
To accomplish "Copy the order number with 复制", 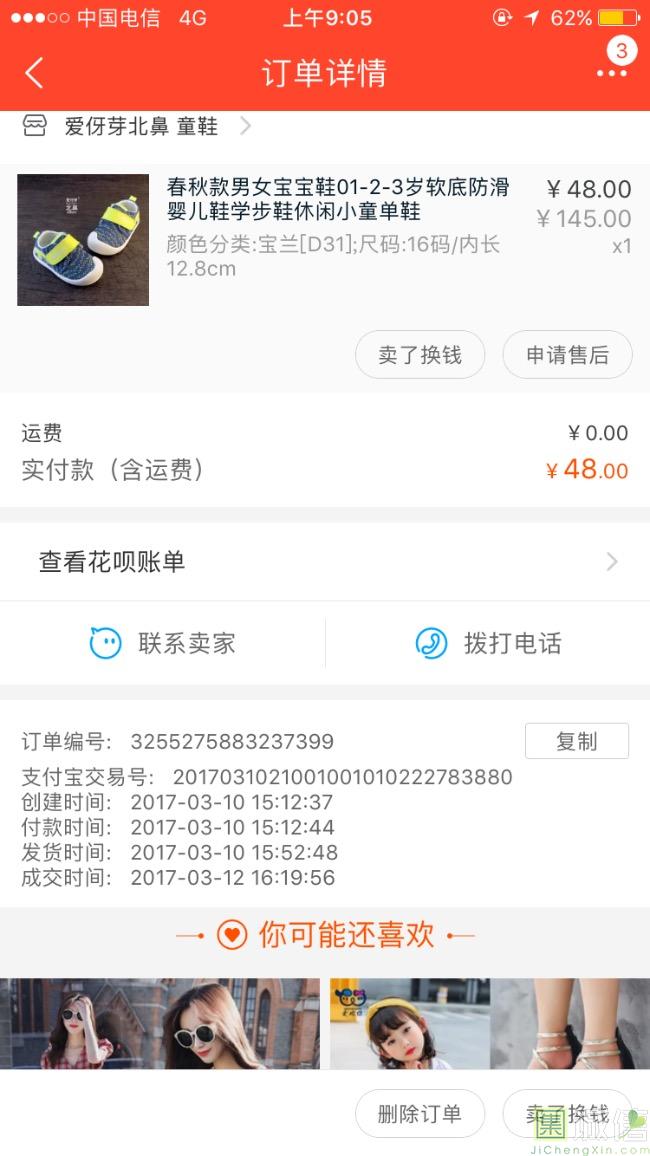I will click(576, 741).
